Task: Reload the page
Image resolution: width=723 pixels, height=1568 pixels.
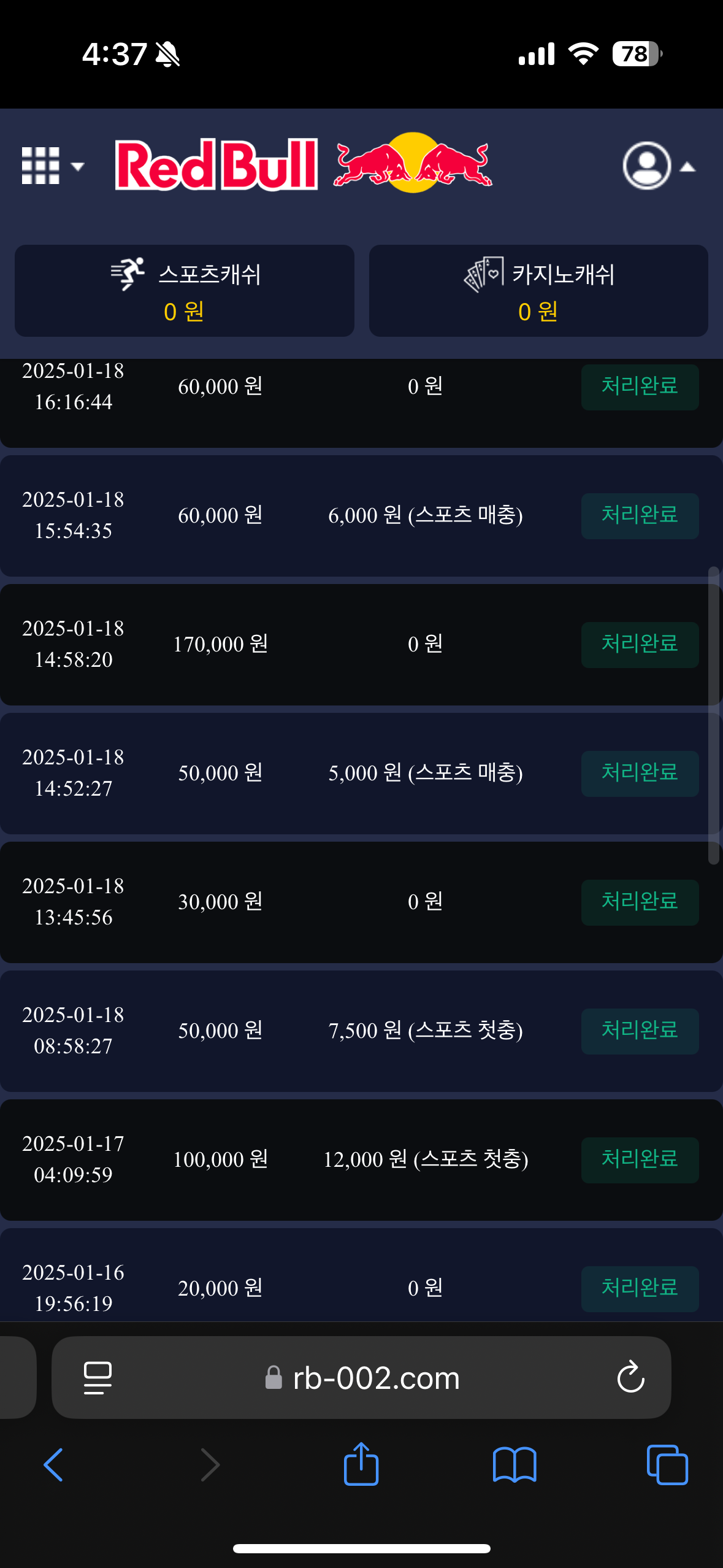Action: (x=630, y=1378)
